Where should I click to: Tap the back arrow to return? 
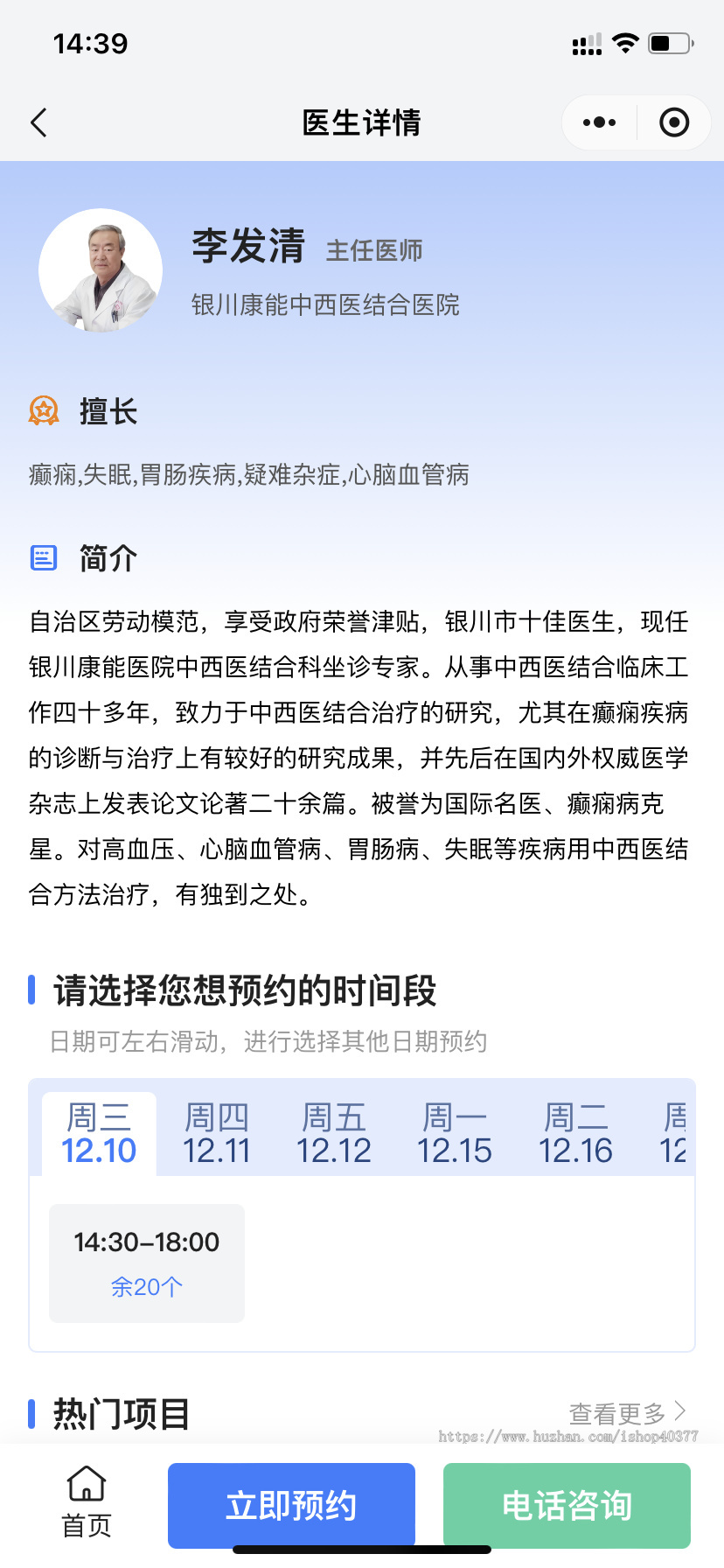(38, 122)
